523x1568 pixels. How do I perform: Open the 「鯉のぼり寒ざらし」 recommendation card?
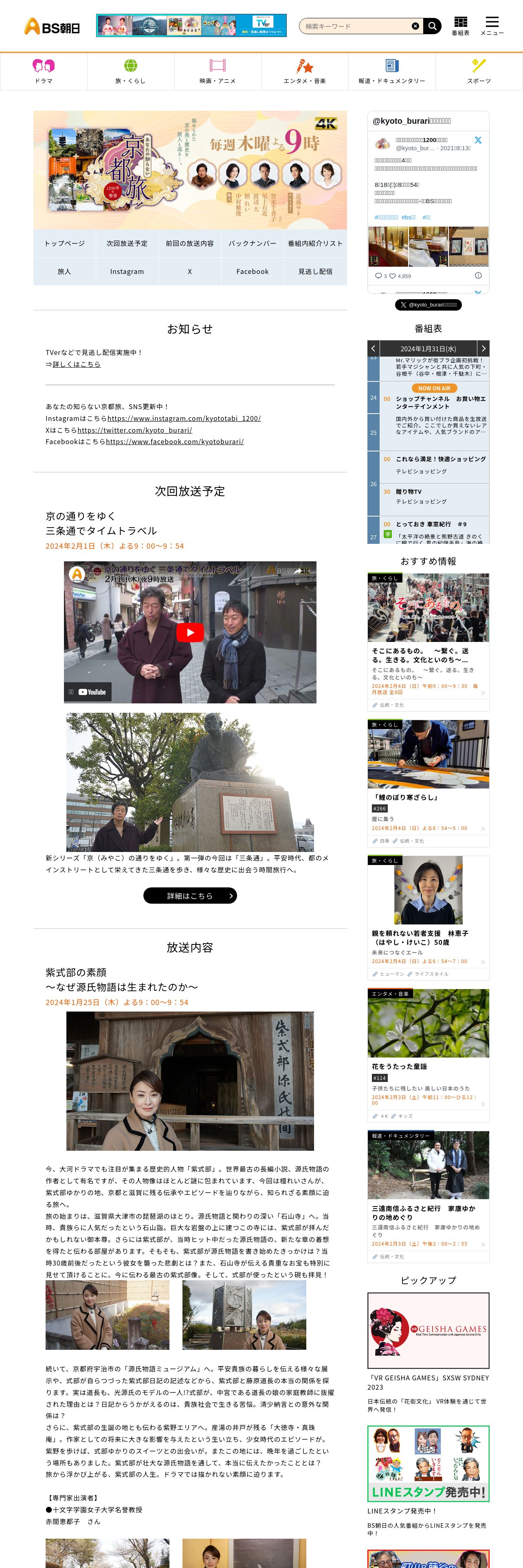[428, 784]
